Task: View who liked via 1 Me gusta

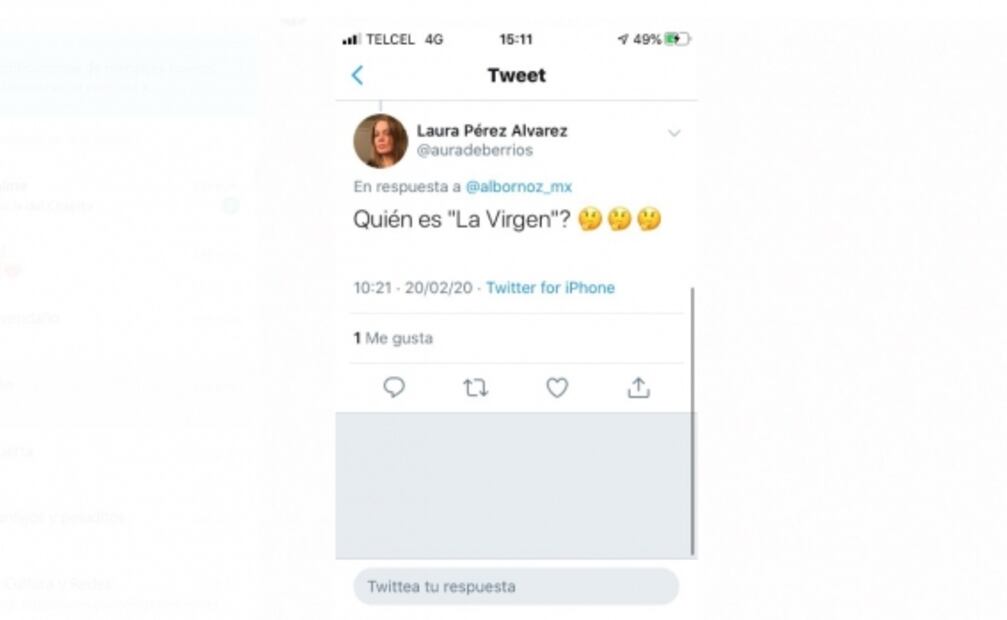Action: pyautogui.click(x=393, y=338)
